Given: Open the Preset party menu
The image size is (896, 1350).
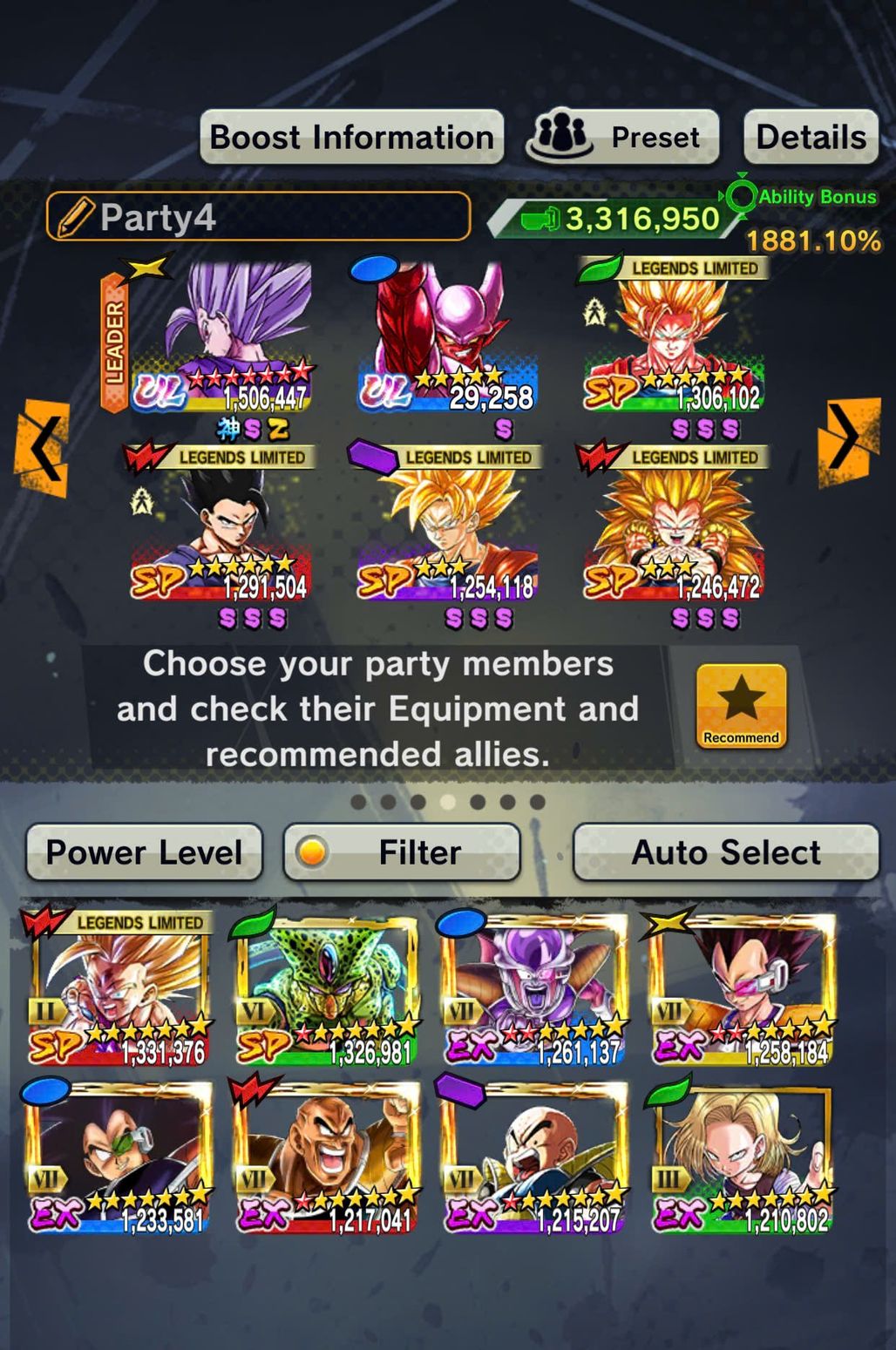Looking at the screenshot, I should 623,138.
